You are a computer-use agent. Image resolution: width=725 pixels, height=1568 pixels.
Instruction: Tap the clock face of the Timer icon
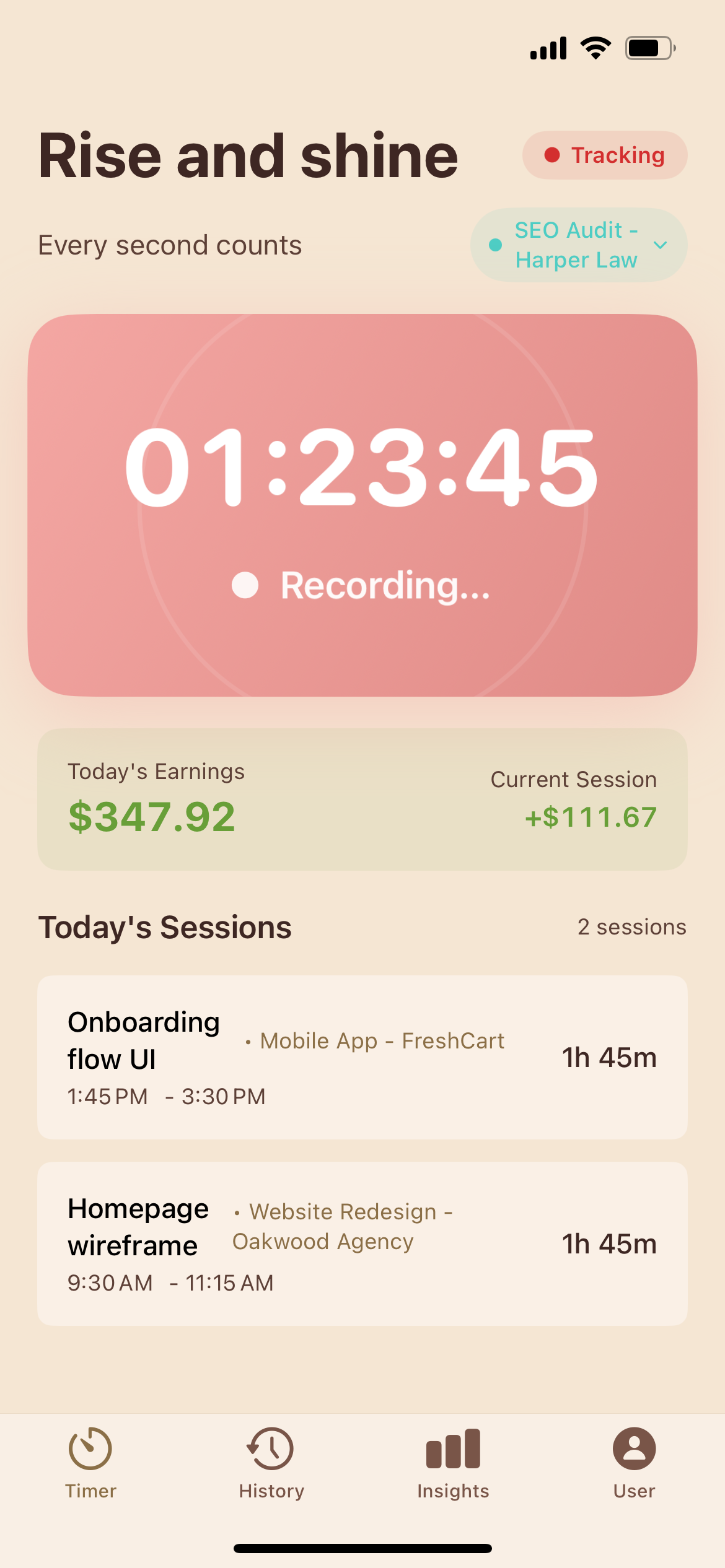(x=90, y=1449)
